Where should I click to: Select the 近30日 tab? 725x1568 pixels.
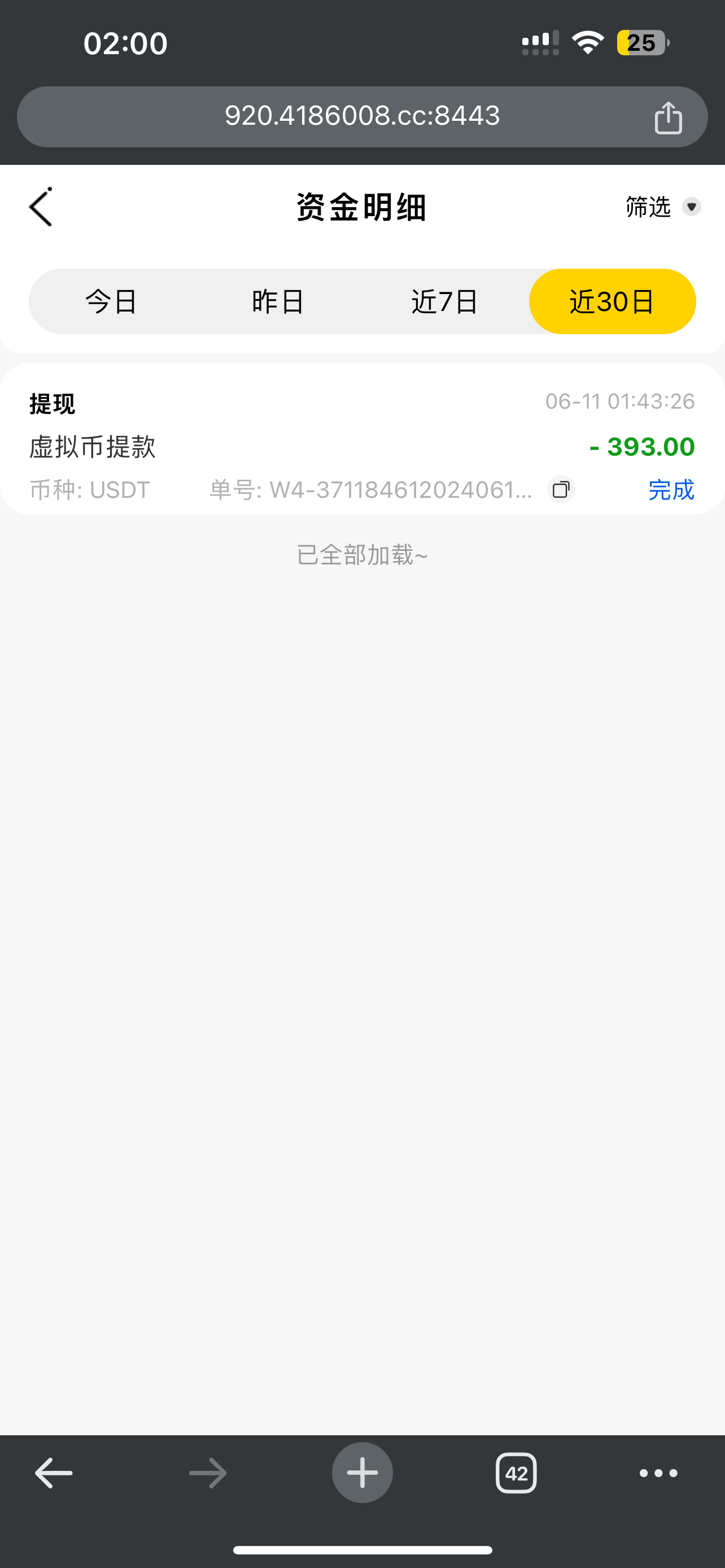pyautogui.click(x=612, y=302)
